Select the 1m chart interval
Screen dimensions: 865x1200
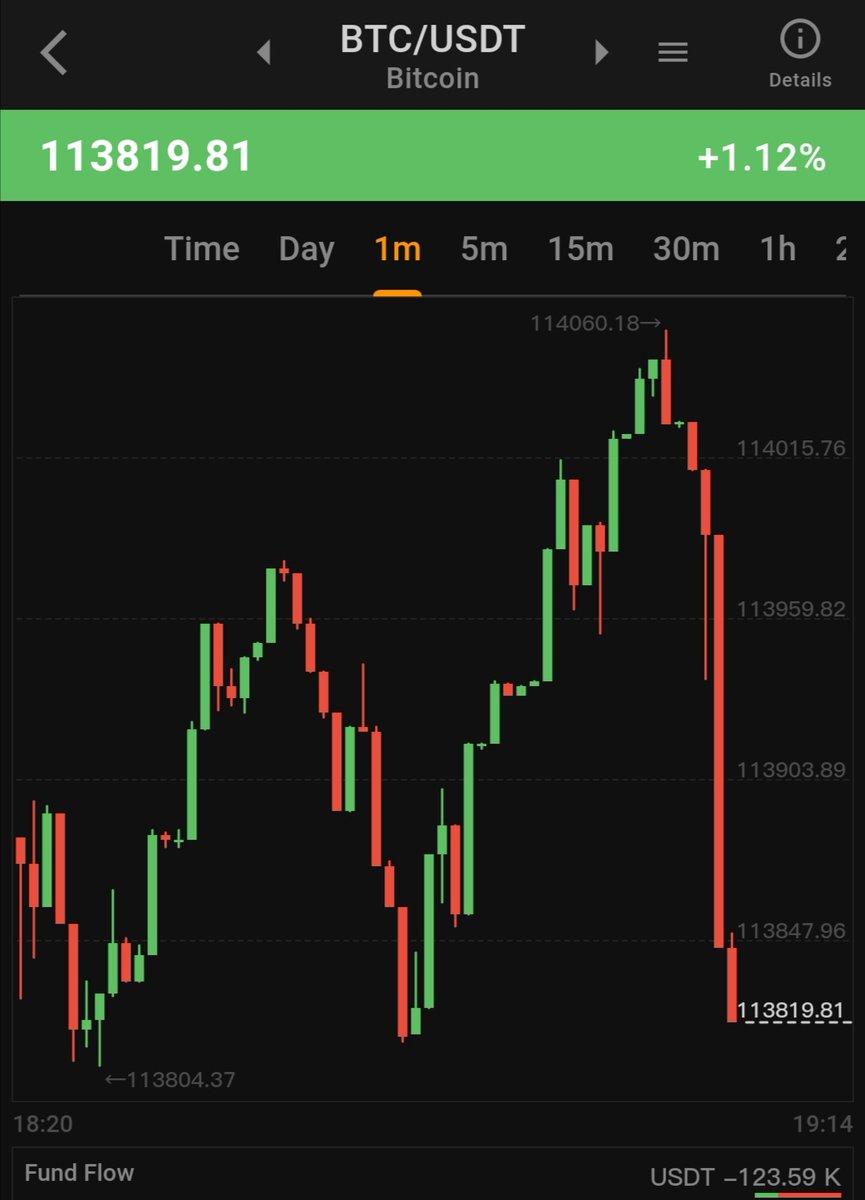(x=397, y=248)
